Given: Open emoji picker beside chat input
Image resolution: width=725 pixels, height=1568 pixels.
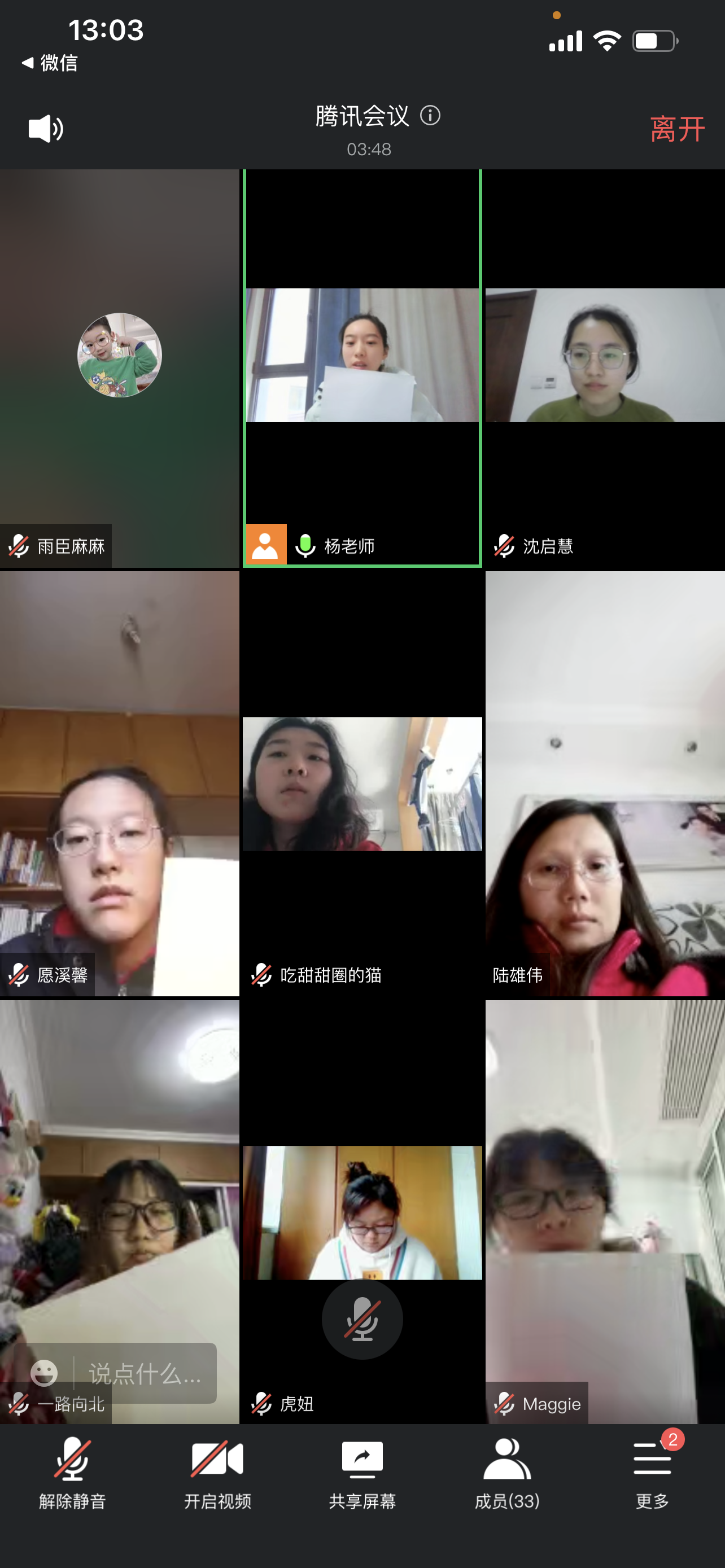Looking at the screenshot, I should 44,1373.
